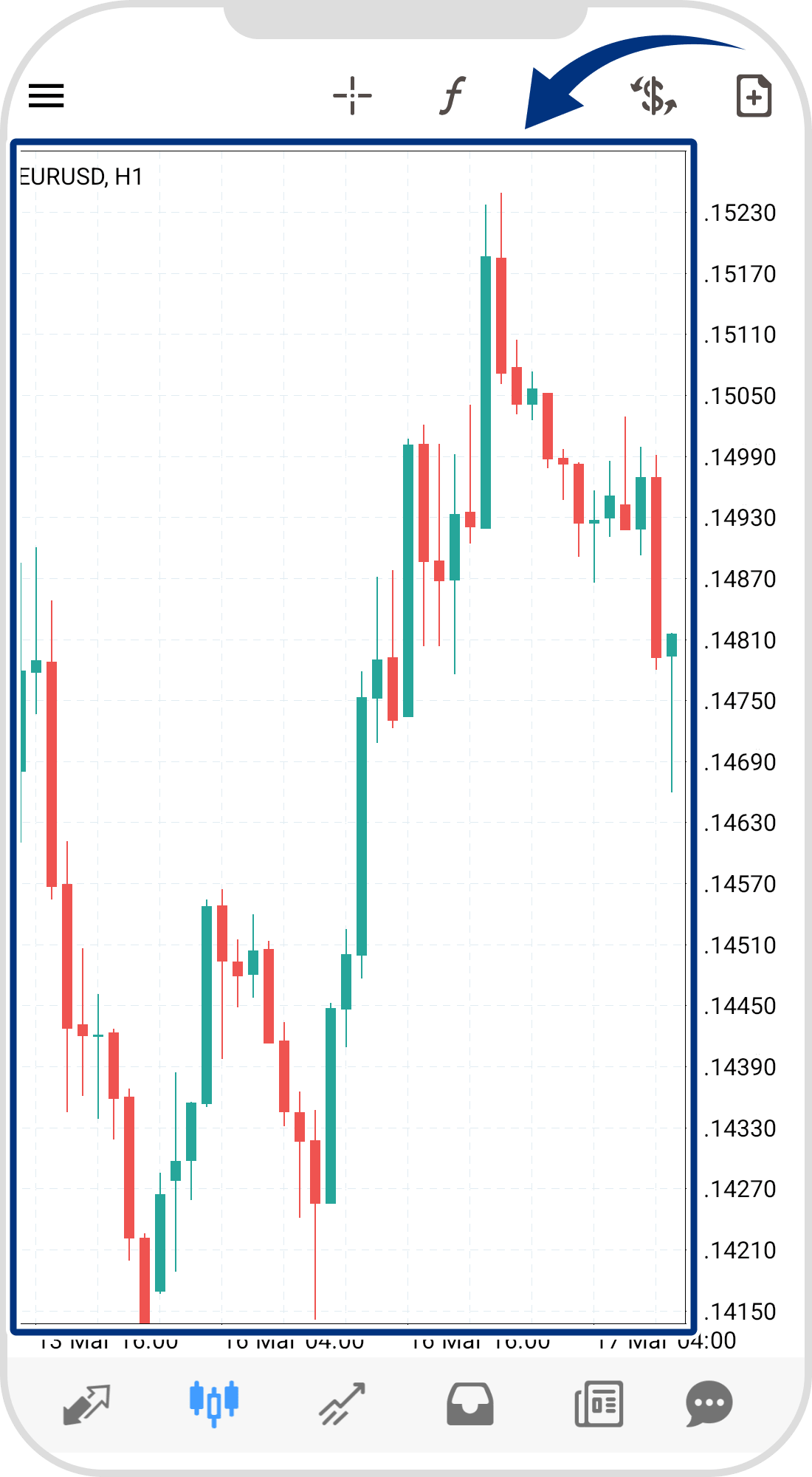Create a new order
This screenshot has width=812, height=1477.
754,96
